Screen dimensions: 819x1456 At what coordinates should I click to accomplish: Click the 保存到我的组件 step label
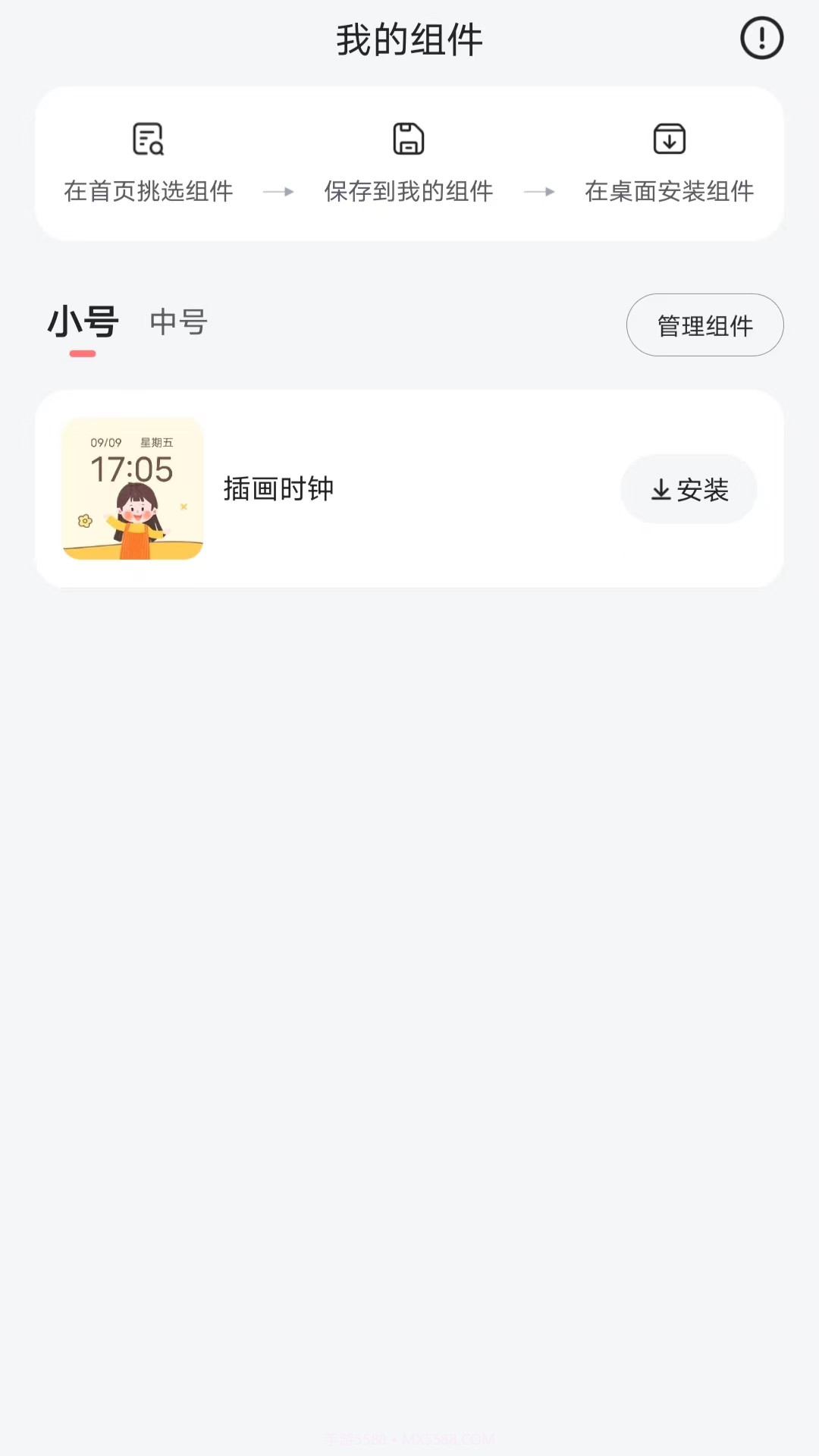click(409, 192)
